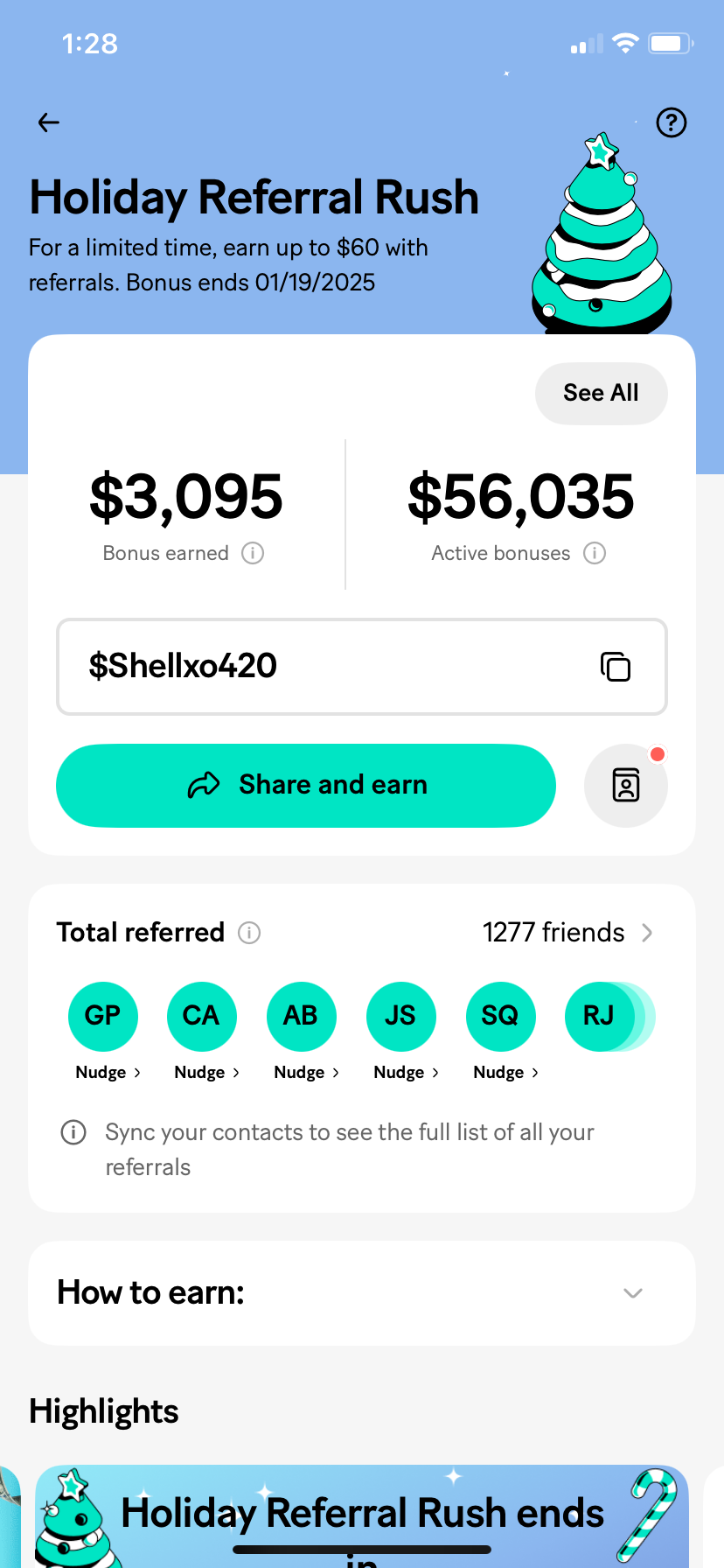
Task: Nudge friend SQ
Action: tap(505, 1073)
